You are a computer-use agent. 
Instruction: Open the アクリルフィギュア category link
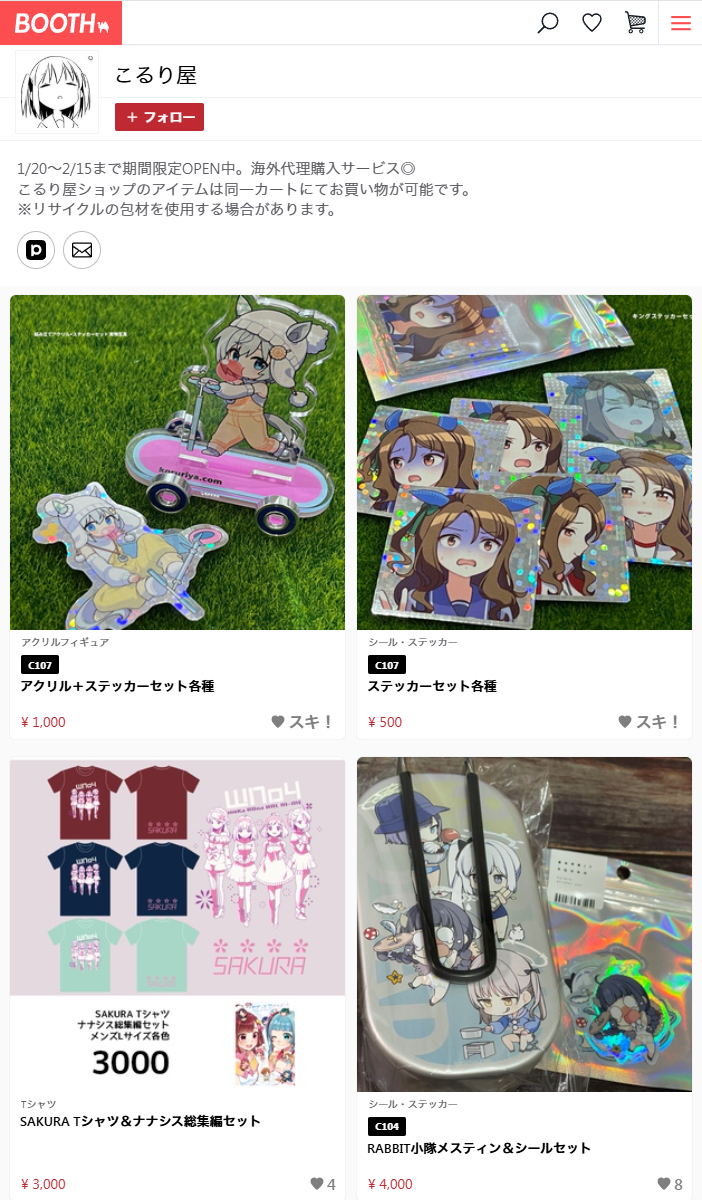coord(65,642)
